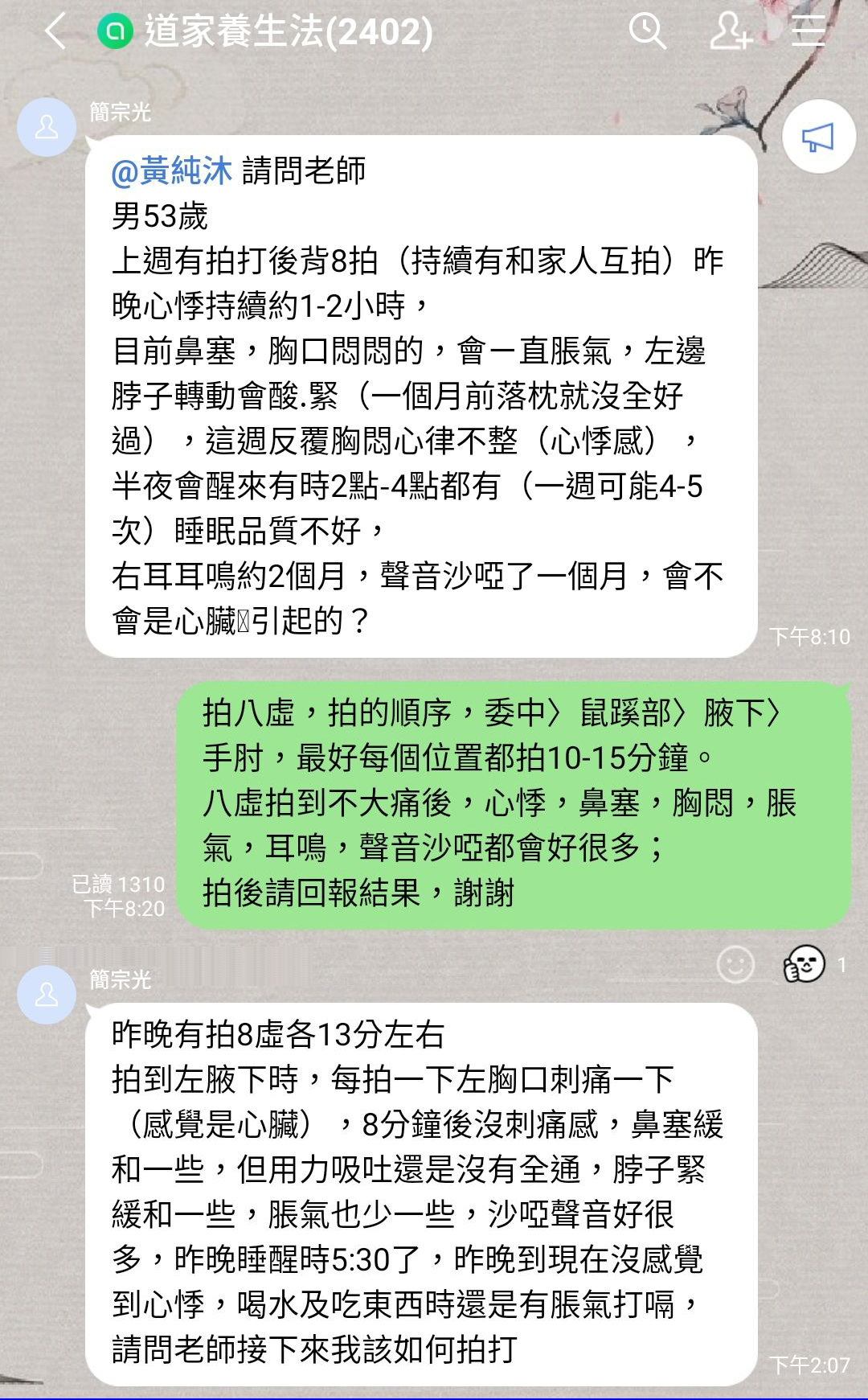Add an emoji reaction to the green message

[735, 964]
